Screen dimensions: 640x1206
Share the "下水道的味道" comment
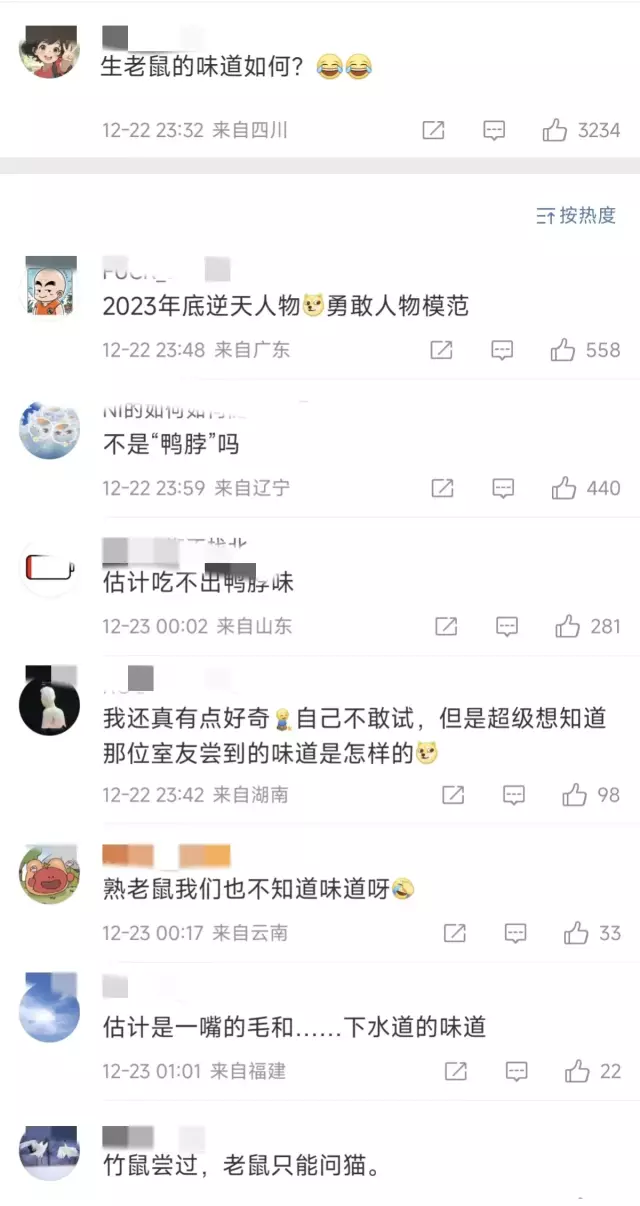pyautogui.click(x=456, y=1071)
